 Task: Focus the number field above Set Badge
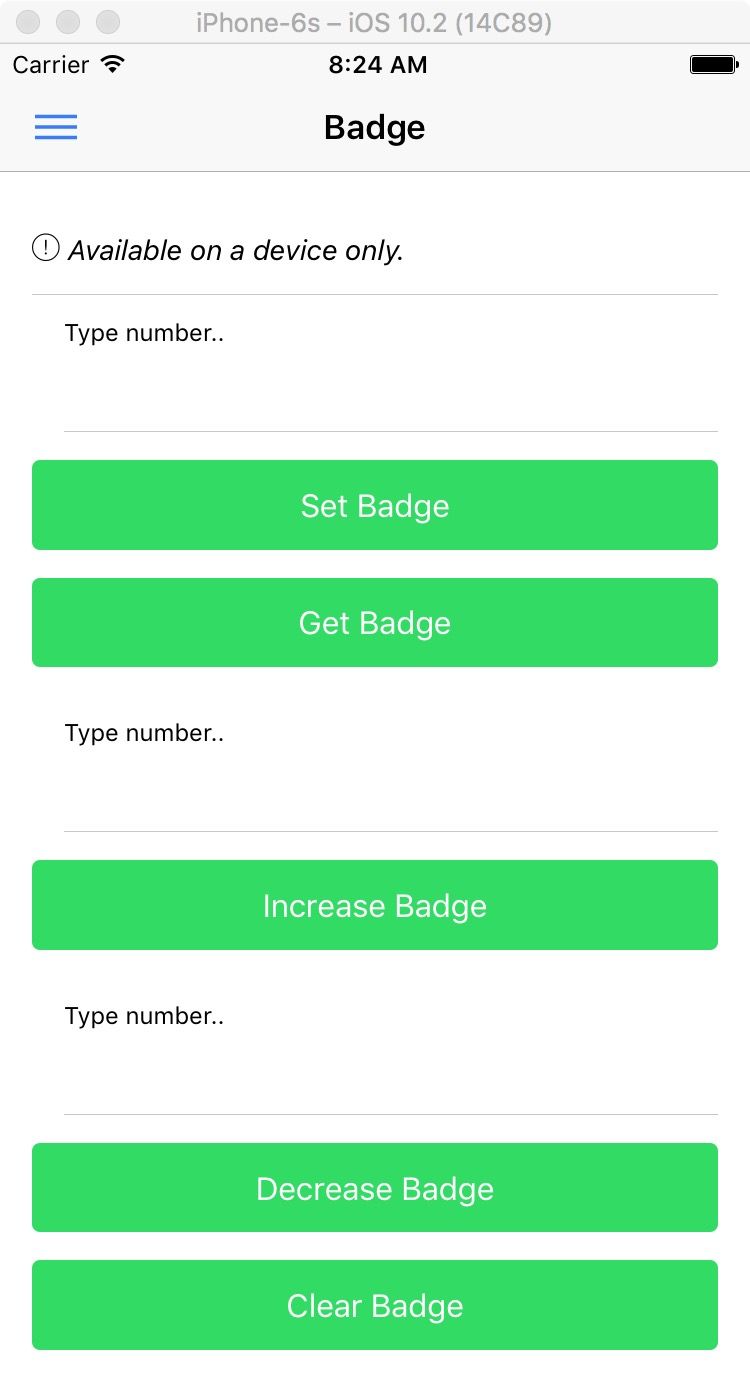(x=390, y=365)
